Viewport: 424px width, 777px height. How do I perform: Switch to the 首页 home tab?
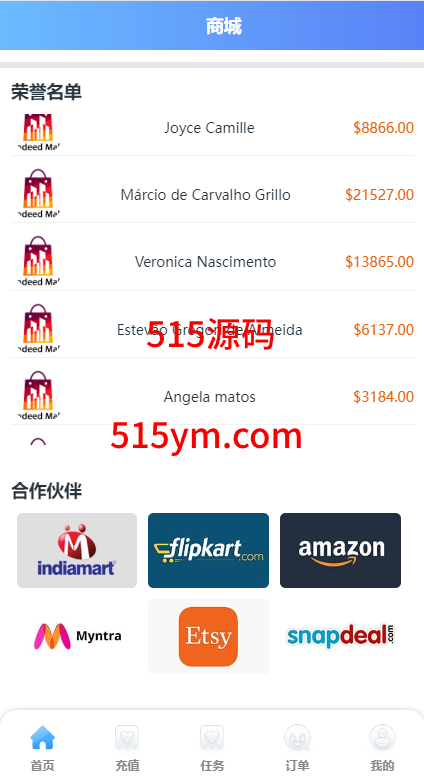point(43,747)
